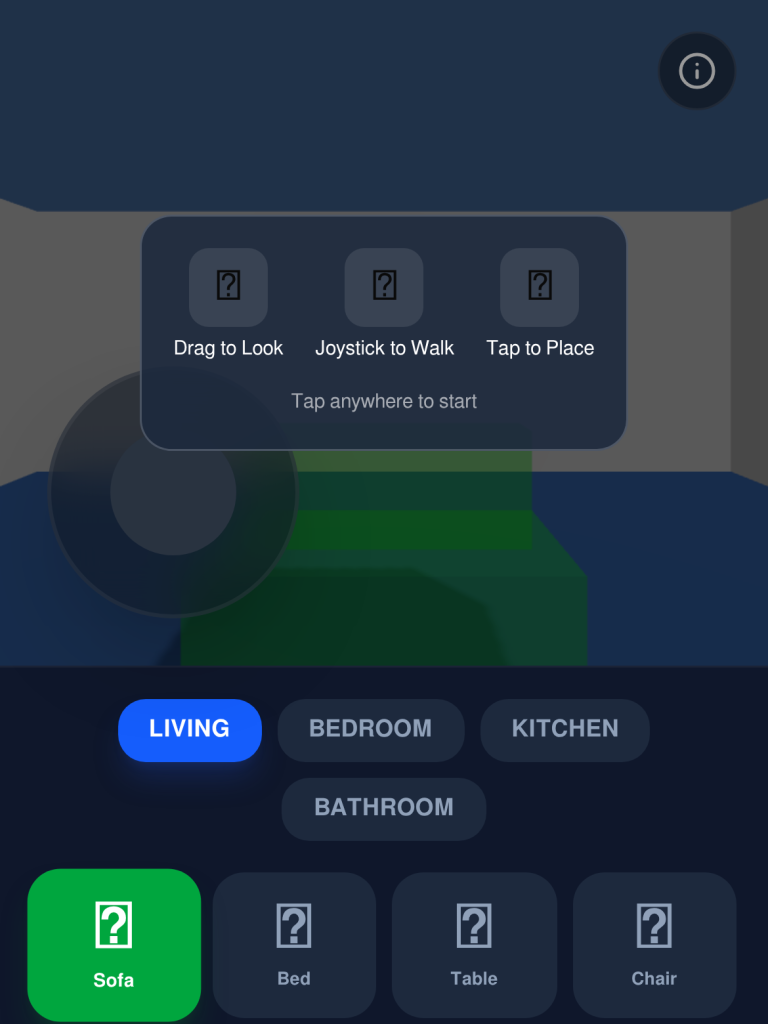Tap the Joystick to Walk tutorial icon
The height and width of the screenshot is (1024, 768).
point(384,287)
